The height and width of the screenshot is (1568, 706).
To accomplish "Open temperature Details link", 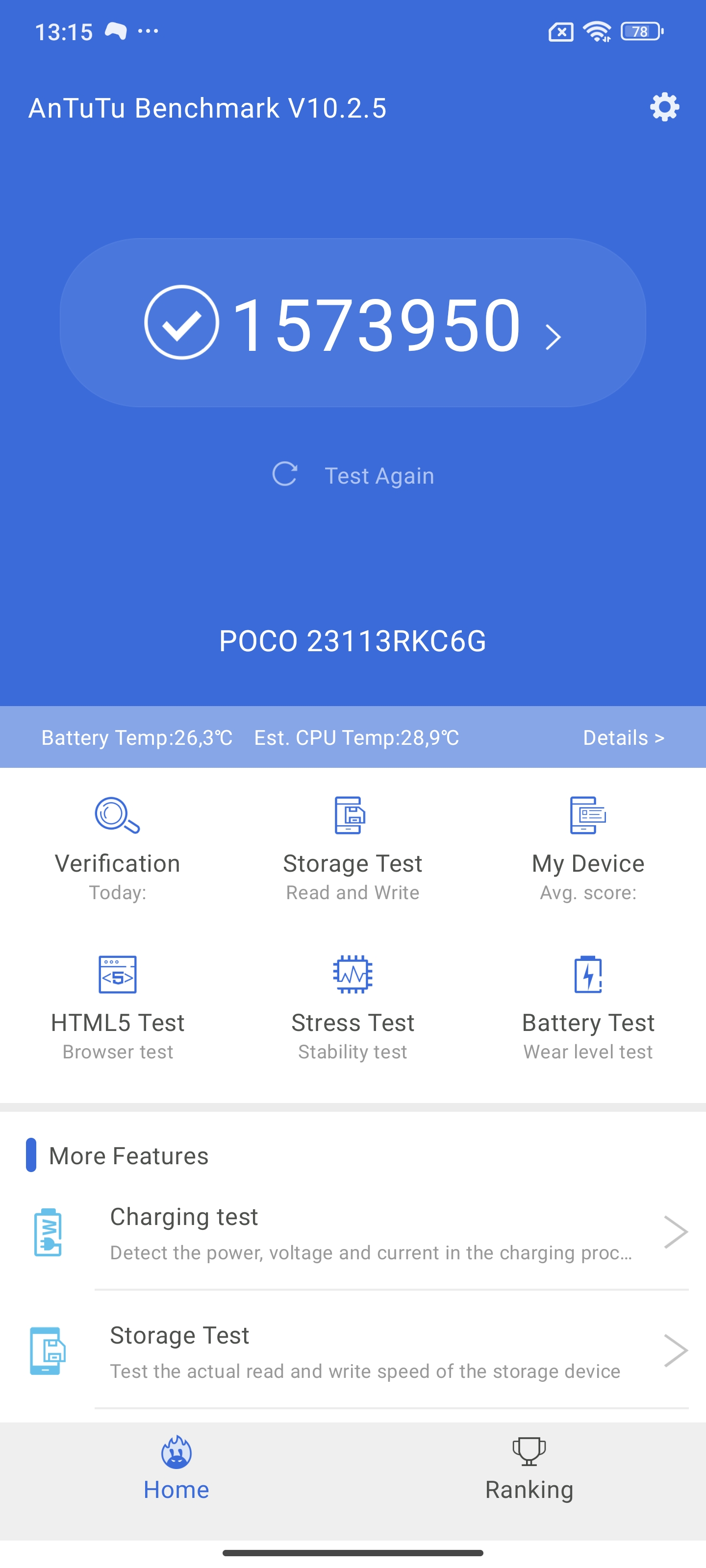I will coord(623,737).
